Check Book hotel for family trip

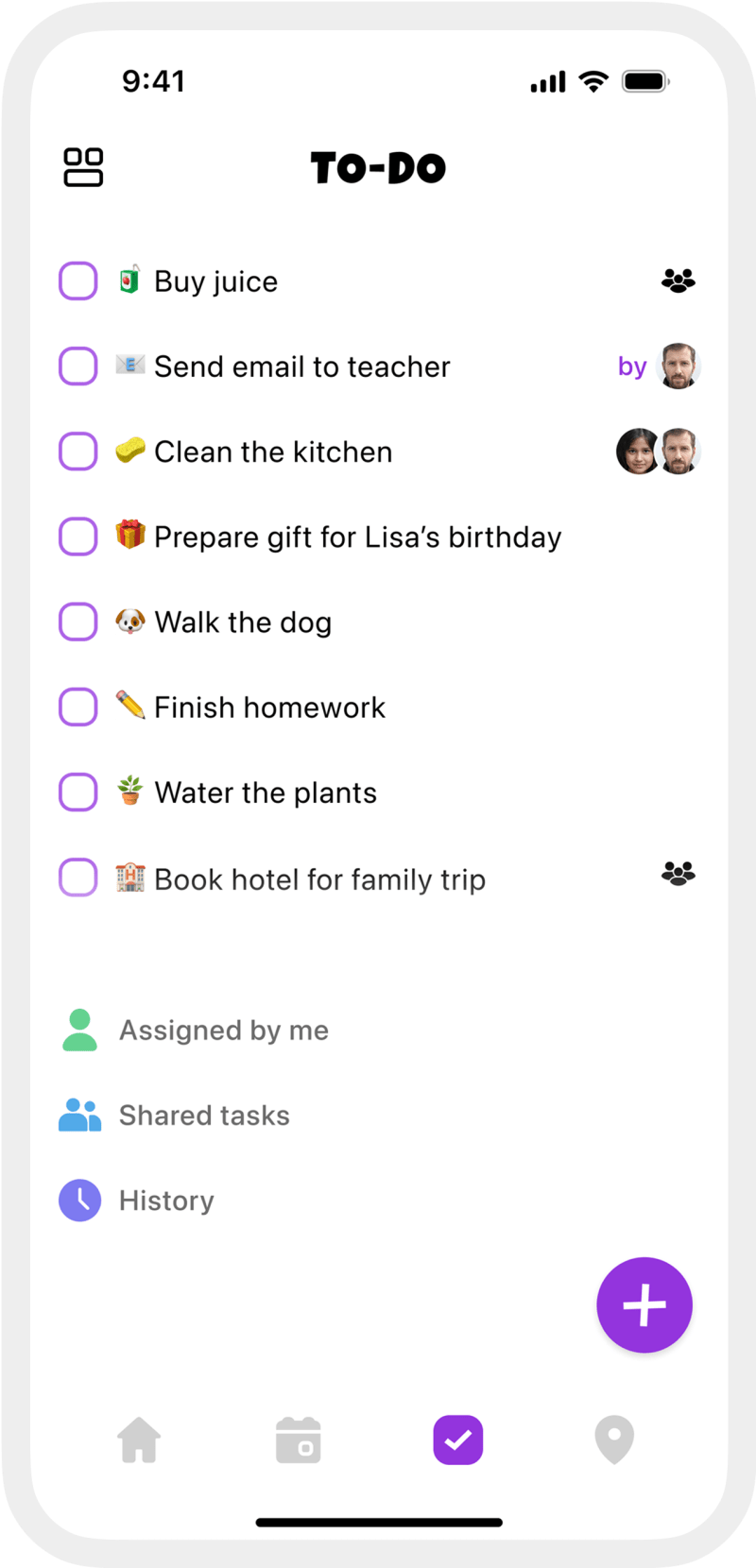(x=78, y=878)
